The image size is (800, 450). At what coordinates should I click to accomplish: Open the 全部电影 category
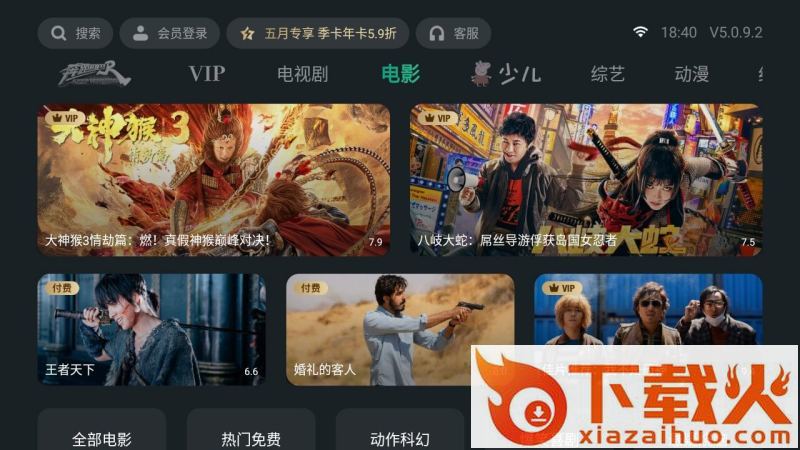point(101,437)
